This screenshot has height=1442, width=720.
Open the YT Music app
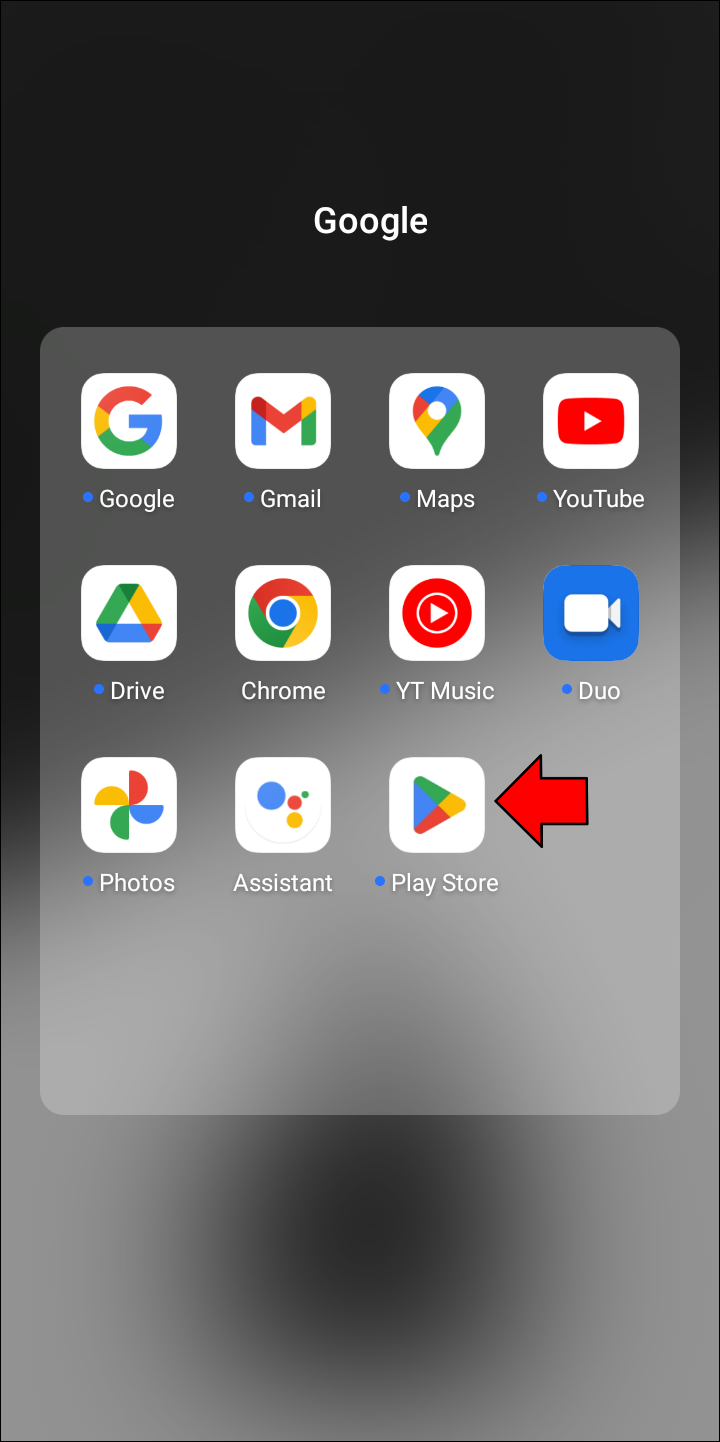pyautogui.click(x=437, y=613)
